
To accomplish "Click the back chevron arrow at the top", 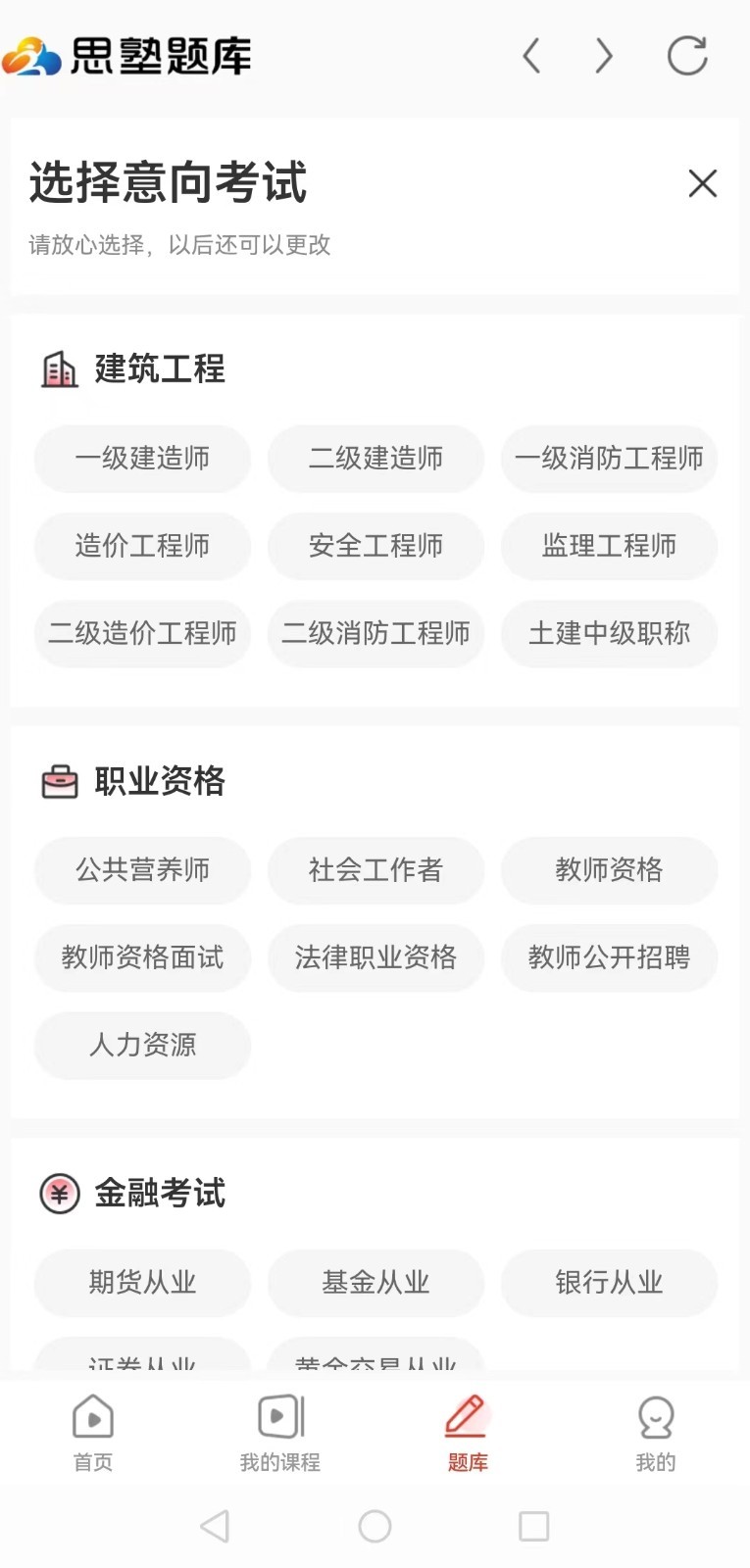I will [x=531, y=56].
